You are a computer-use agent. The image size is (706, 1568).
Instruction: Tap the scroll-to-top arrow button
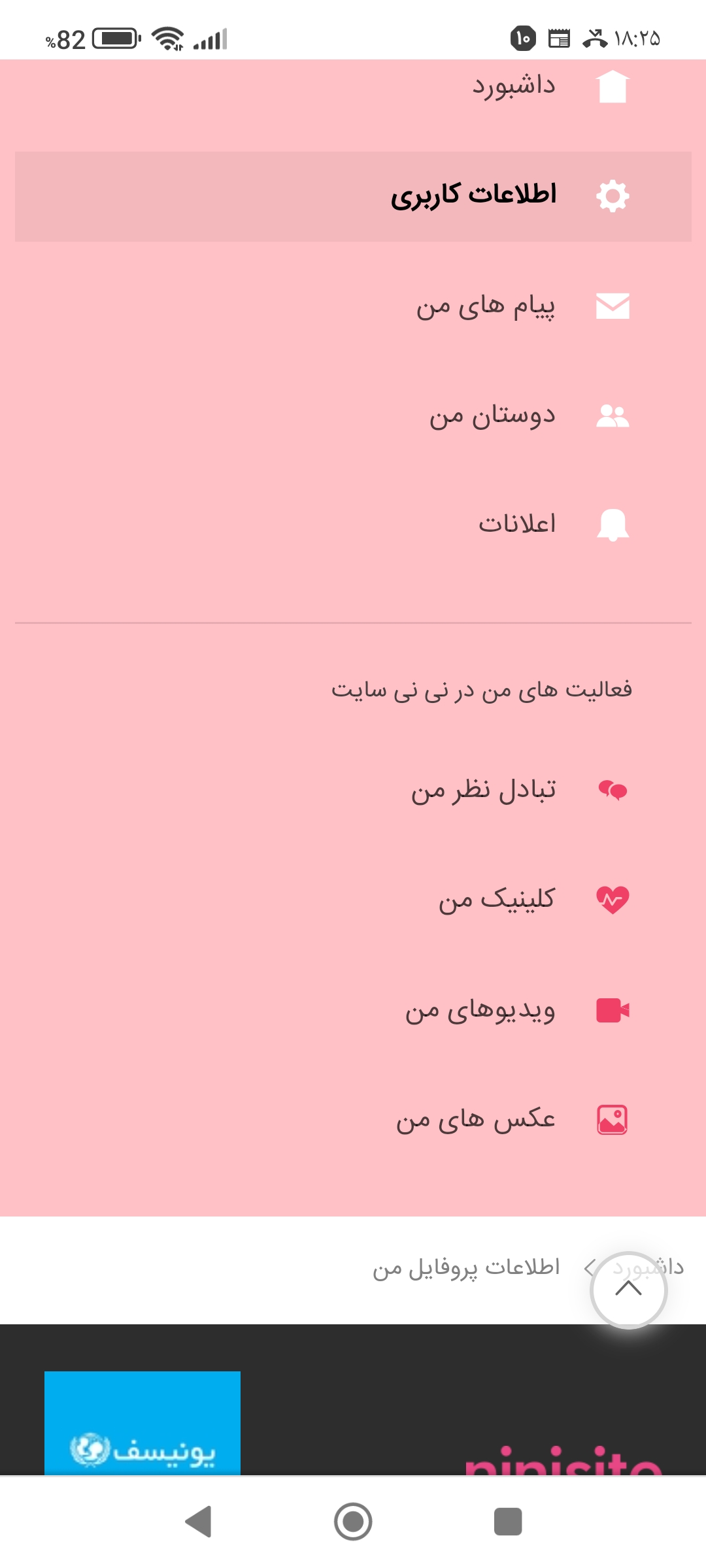[x=628, y=1289]
